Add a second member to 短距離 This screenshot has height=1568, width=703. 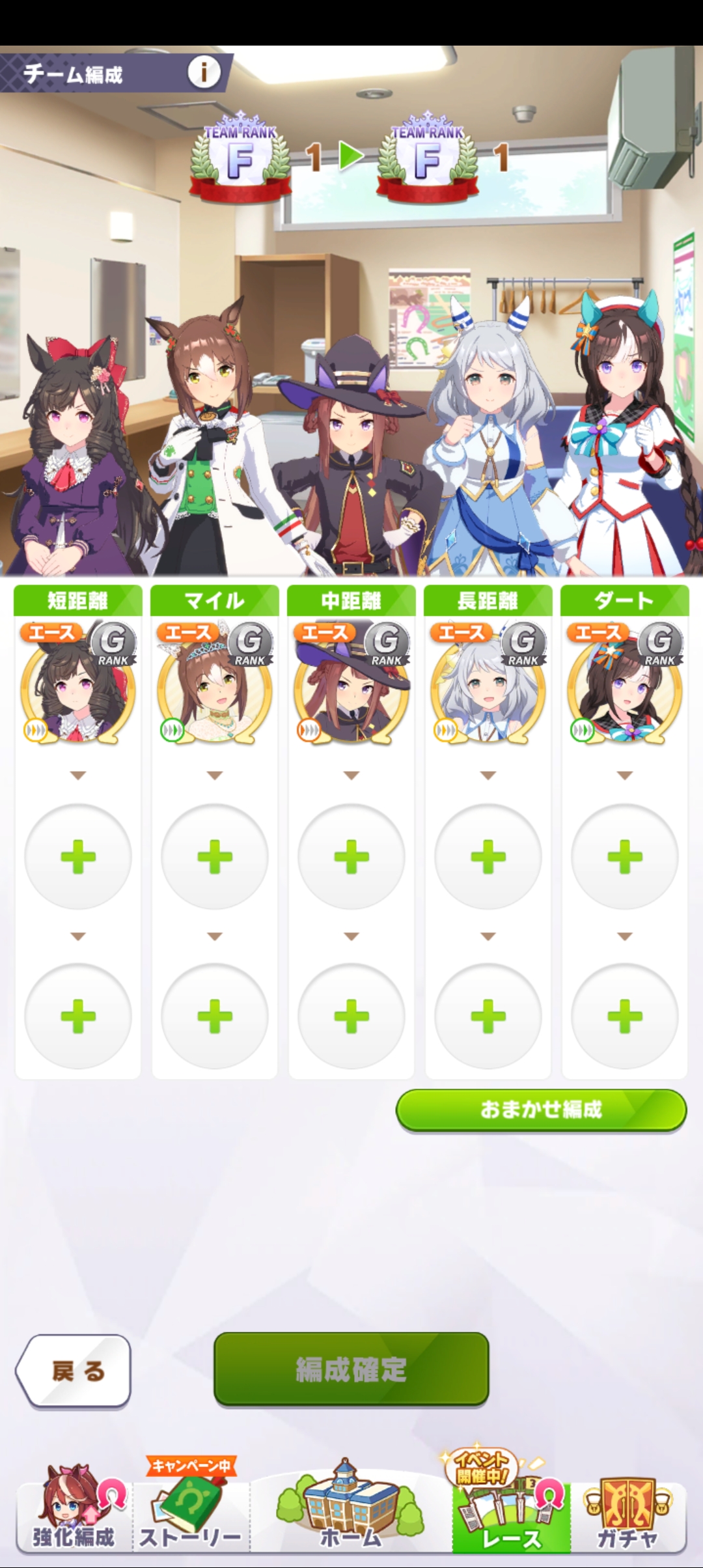click(x=77, y=856)
